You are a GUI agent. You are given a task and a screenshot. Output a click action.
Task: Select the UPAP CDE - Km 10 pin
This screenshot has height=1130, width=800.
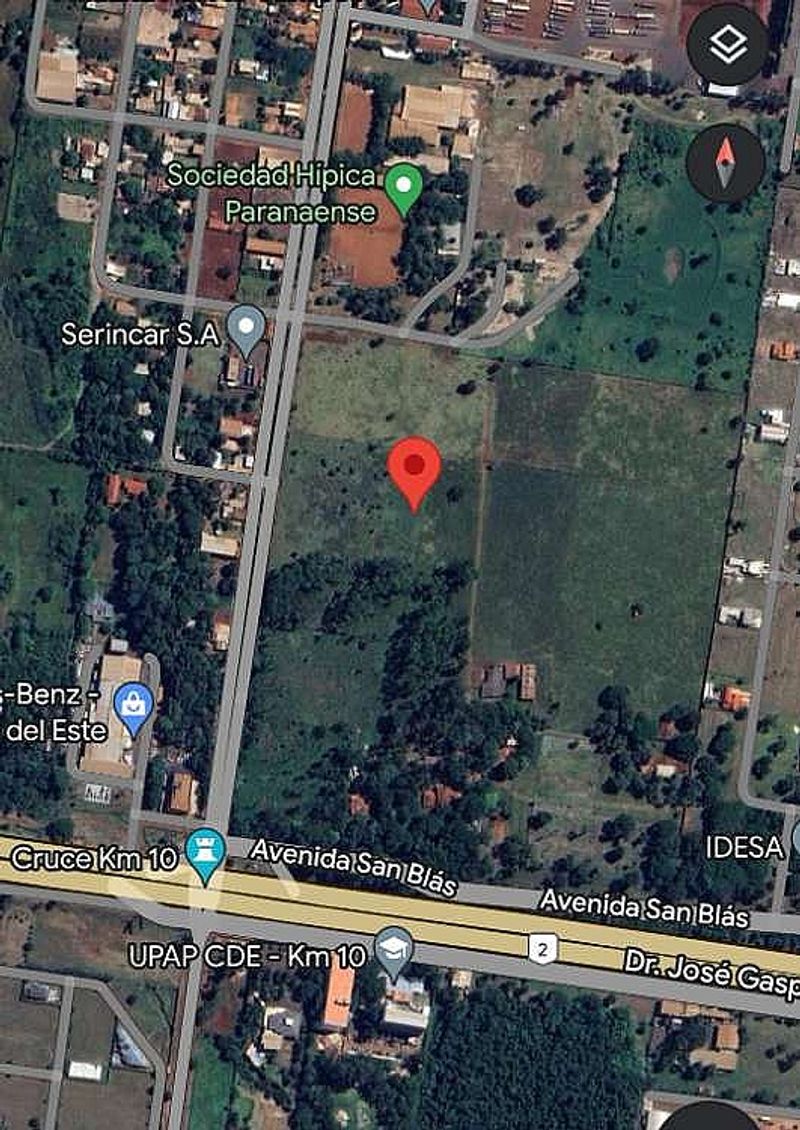(393, 951)
